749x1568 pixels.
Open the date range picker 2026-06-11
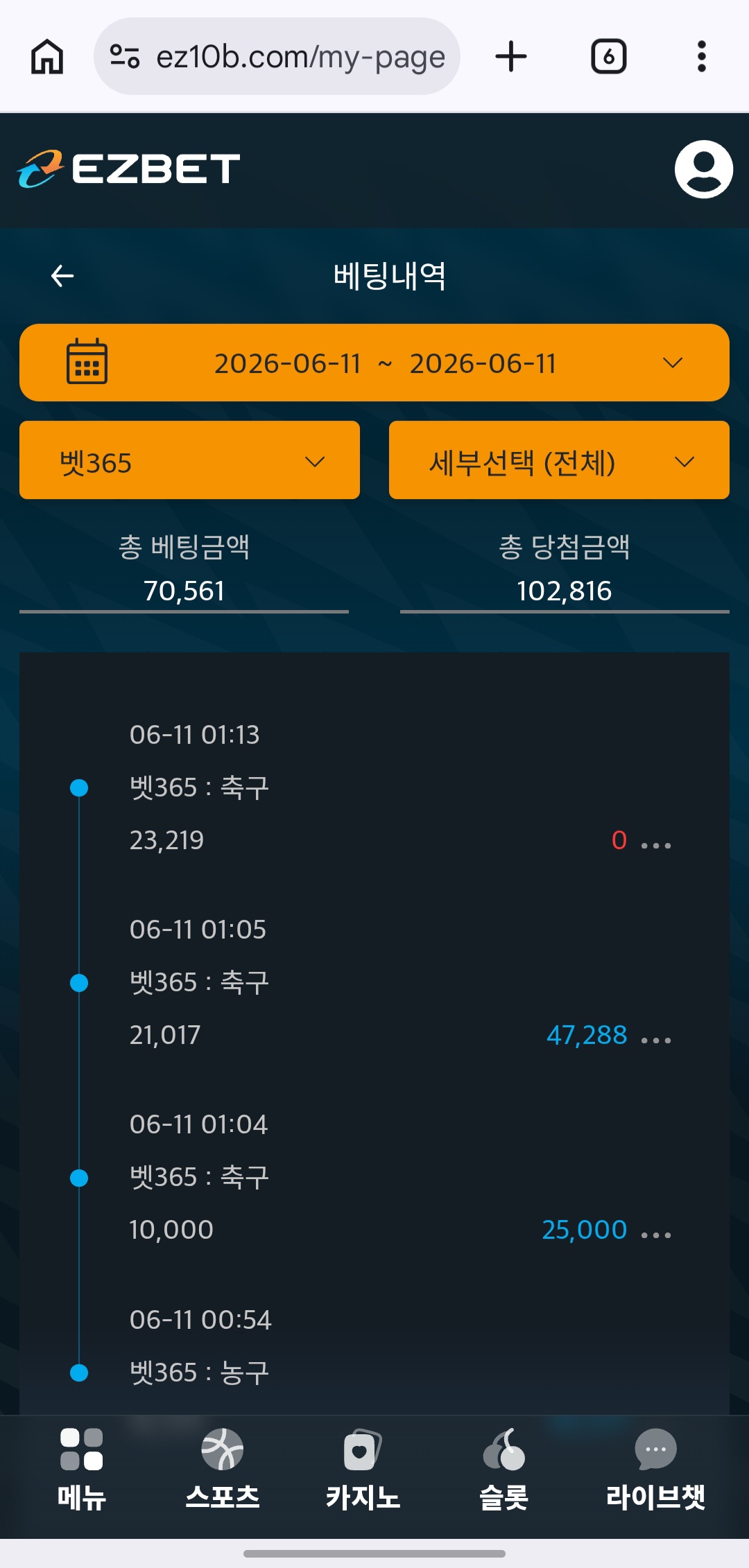point(374,363)
